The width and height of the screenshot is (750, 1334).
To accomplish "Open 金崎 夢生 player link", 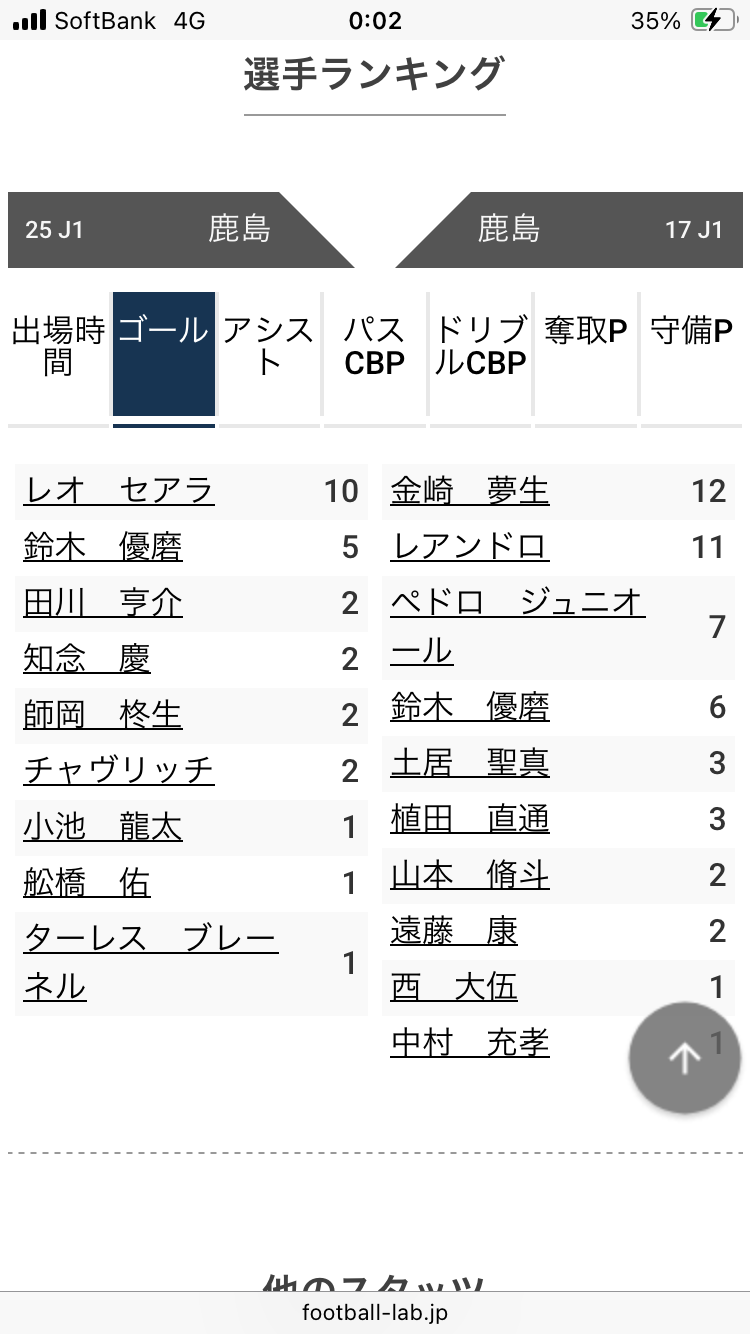I will tap(470, 491).
